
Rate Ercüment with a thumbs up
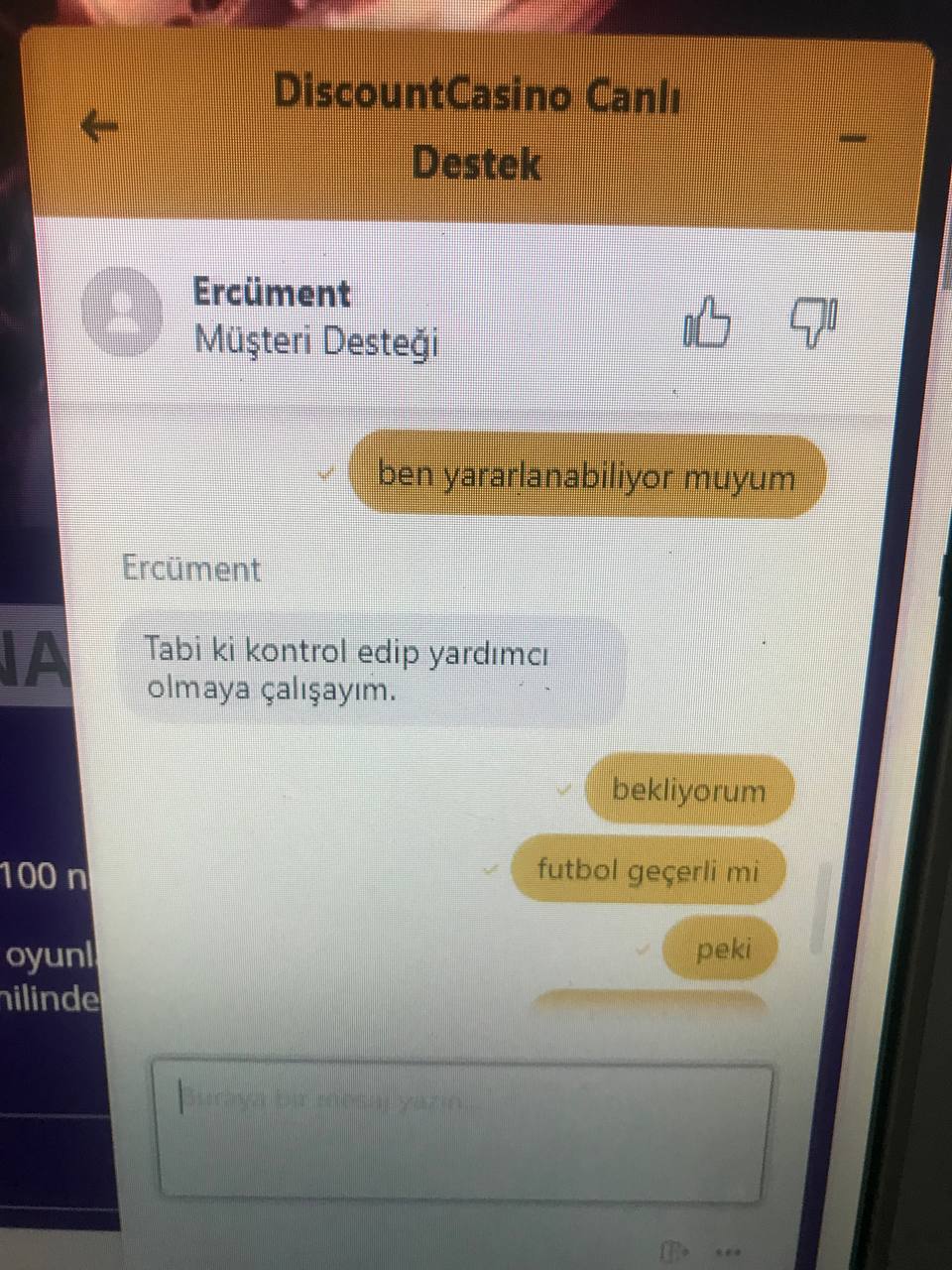tap(707, 322)
